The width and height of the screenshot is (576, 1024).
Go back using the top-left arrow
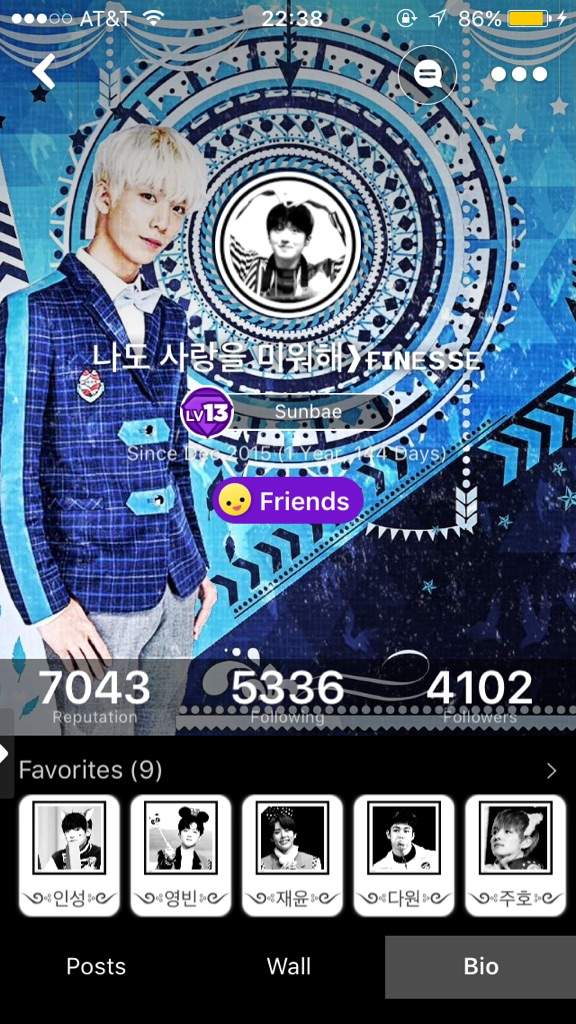click(x=44, y=71)
